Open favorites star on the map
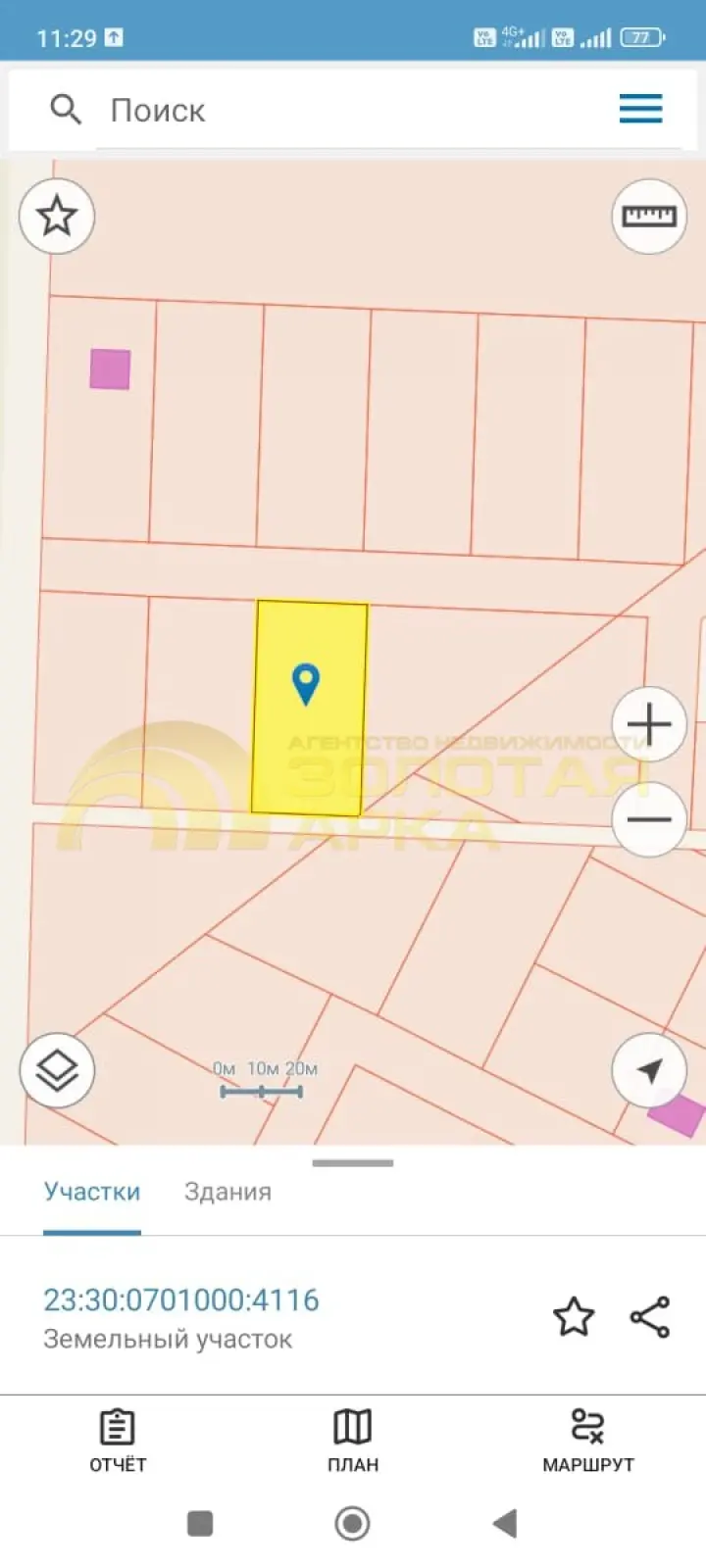 (57, 216)
